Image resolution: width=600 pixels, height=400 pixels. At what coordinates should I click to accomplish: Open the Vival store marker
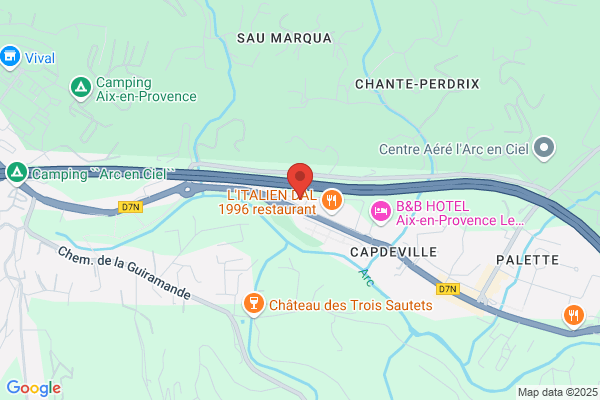click(x=10, y=57)
